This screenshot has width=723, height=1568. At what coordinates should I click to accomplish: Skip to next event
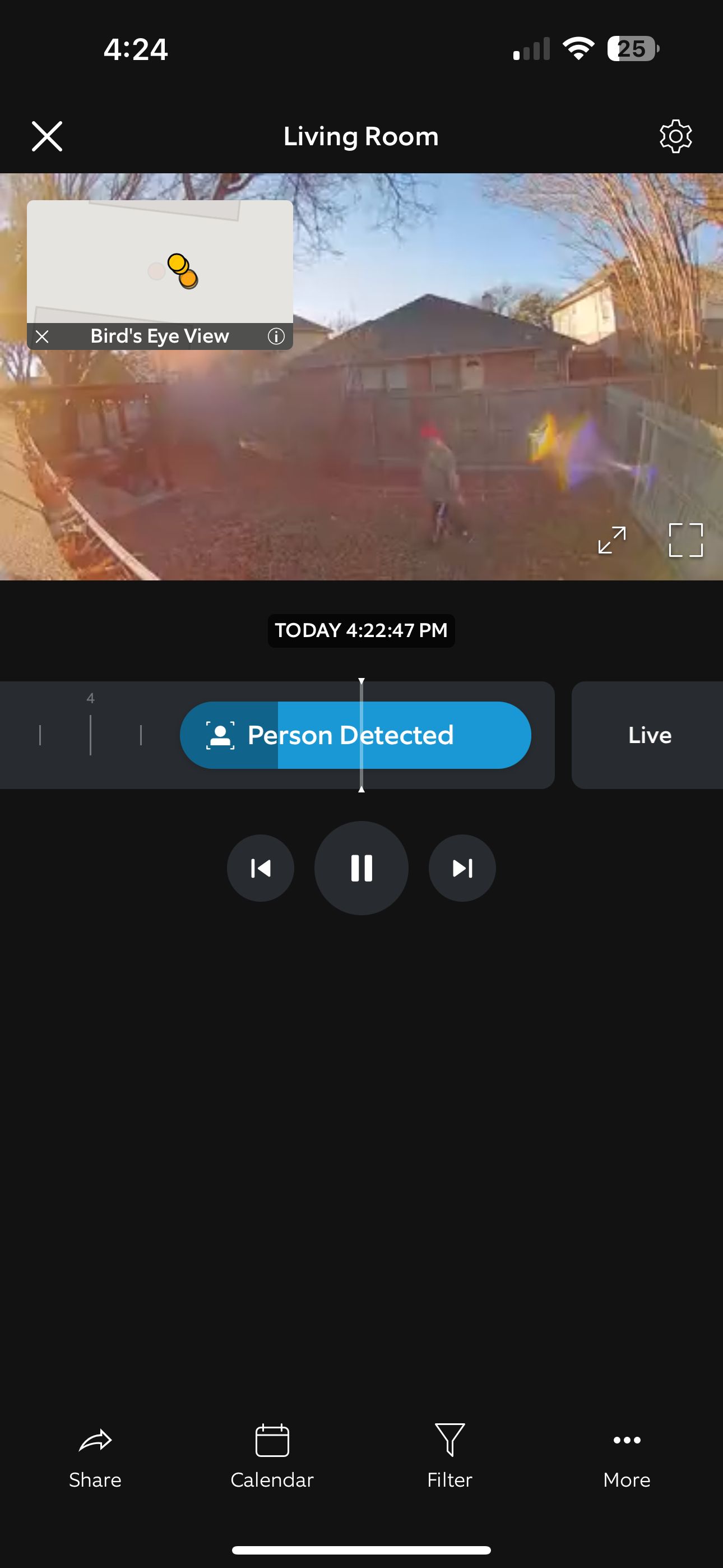coord(462,868)
